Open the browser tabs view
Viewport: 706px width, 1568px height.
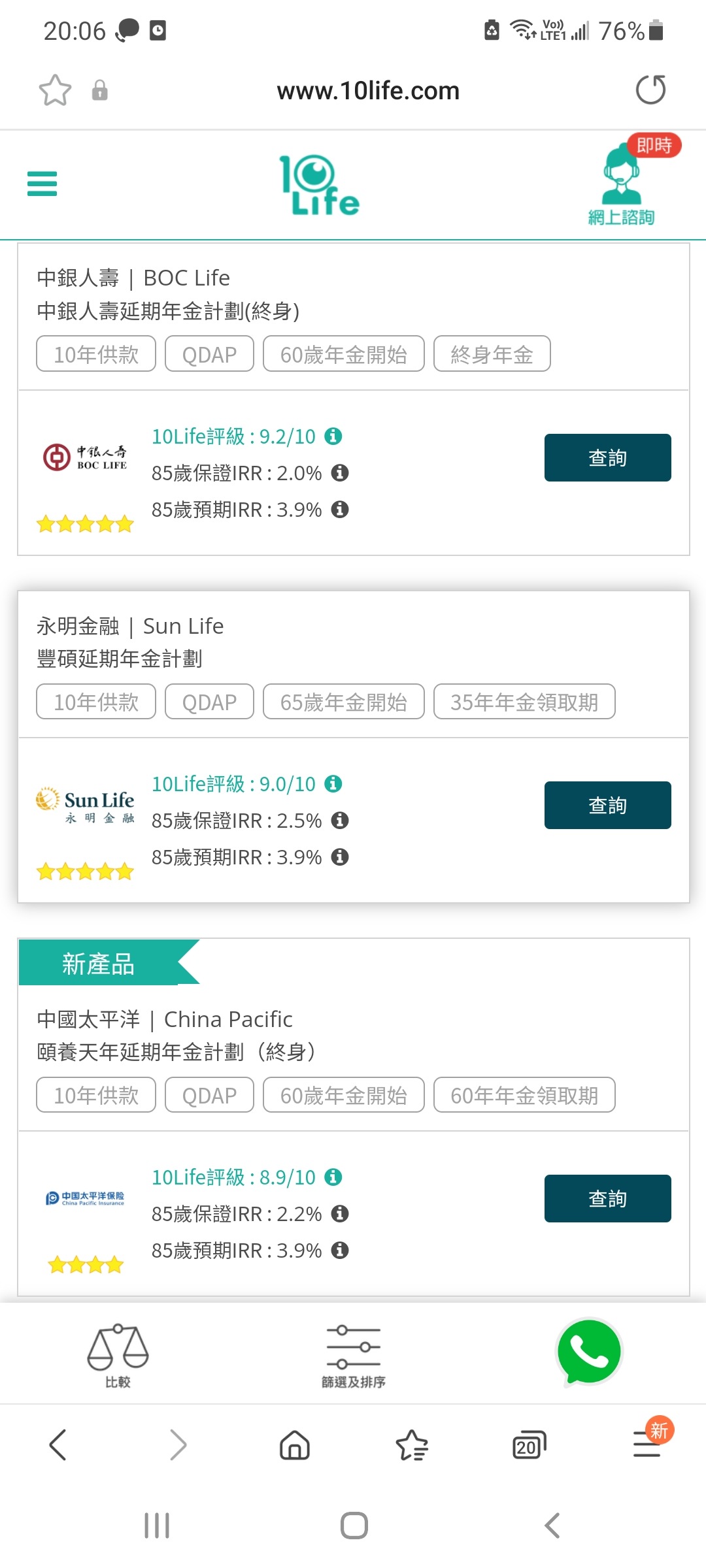pos(529,1445)
